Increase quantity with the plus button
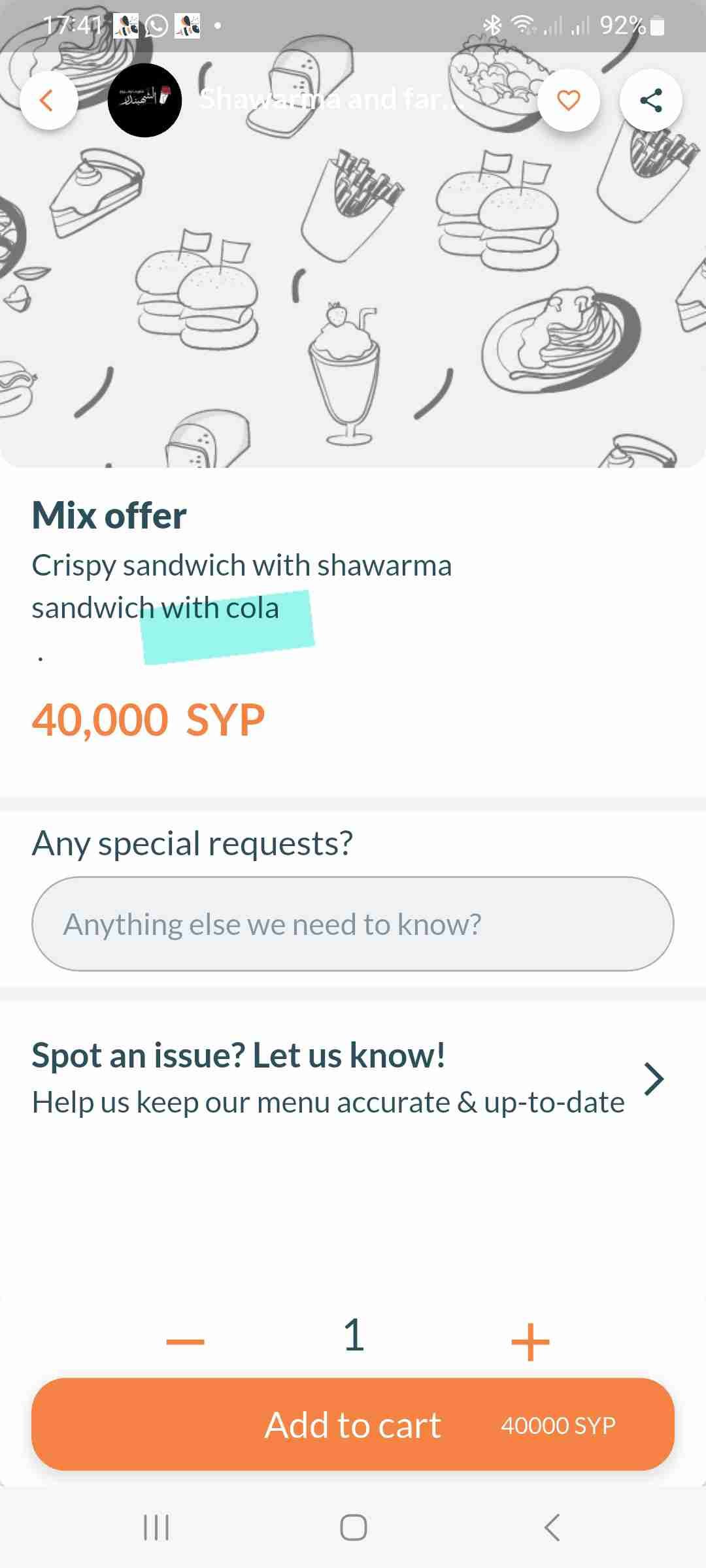 pos(530,1341)
